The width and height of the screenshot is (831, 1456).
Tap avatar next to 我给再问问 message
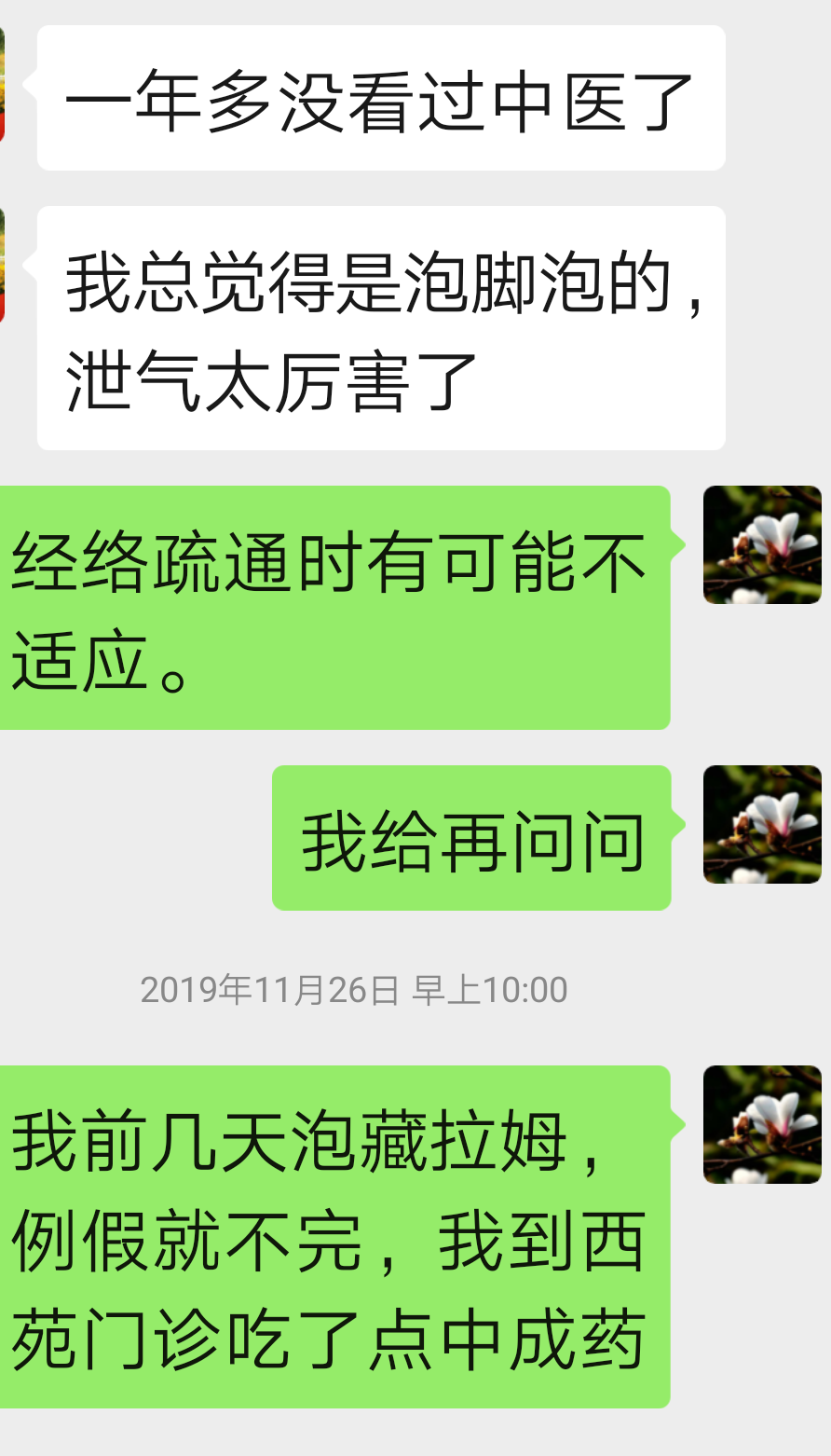pyautogui.click(x=762, y=824)
